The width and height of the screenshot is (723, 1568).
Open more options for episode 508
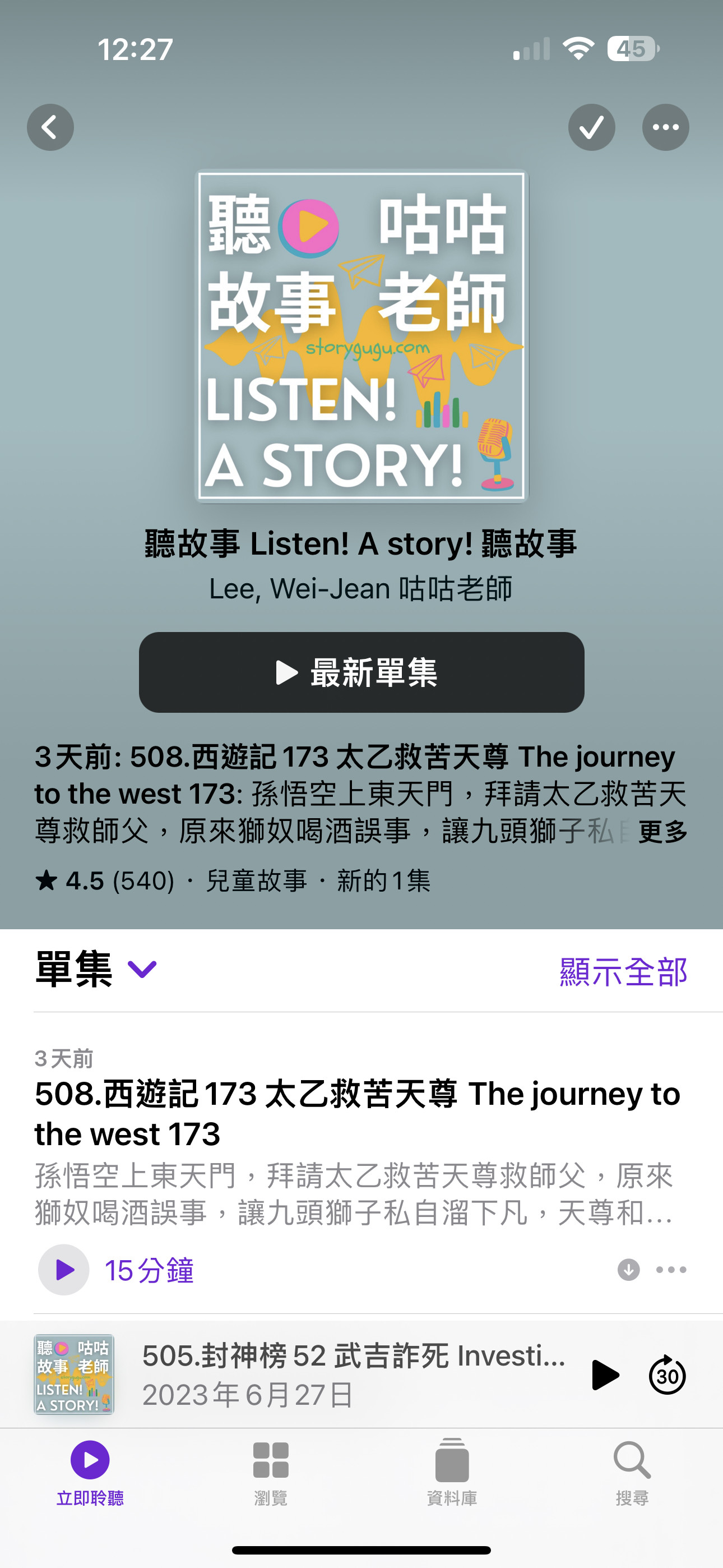pos(671,1270)
